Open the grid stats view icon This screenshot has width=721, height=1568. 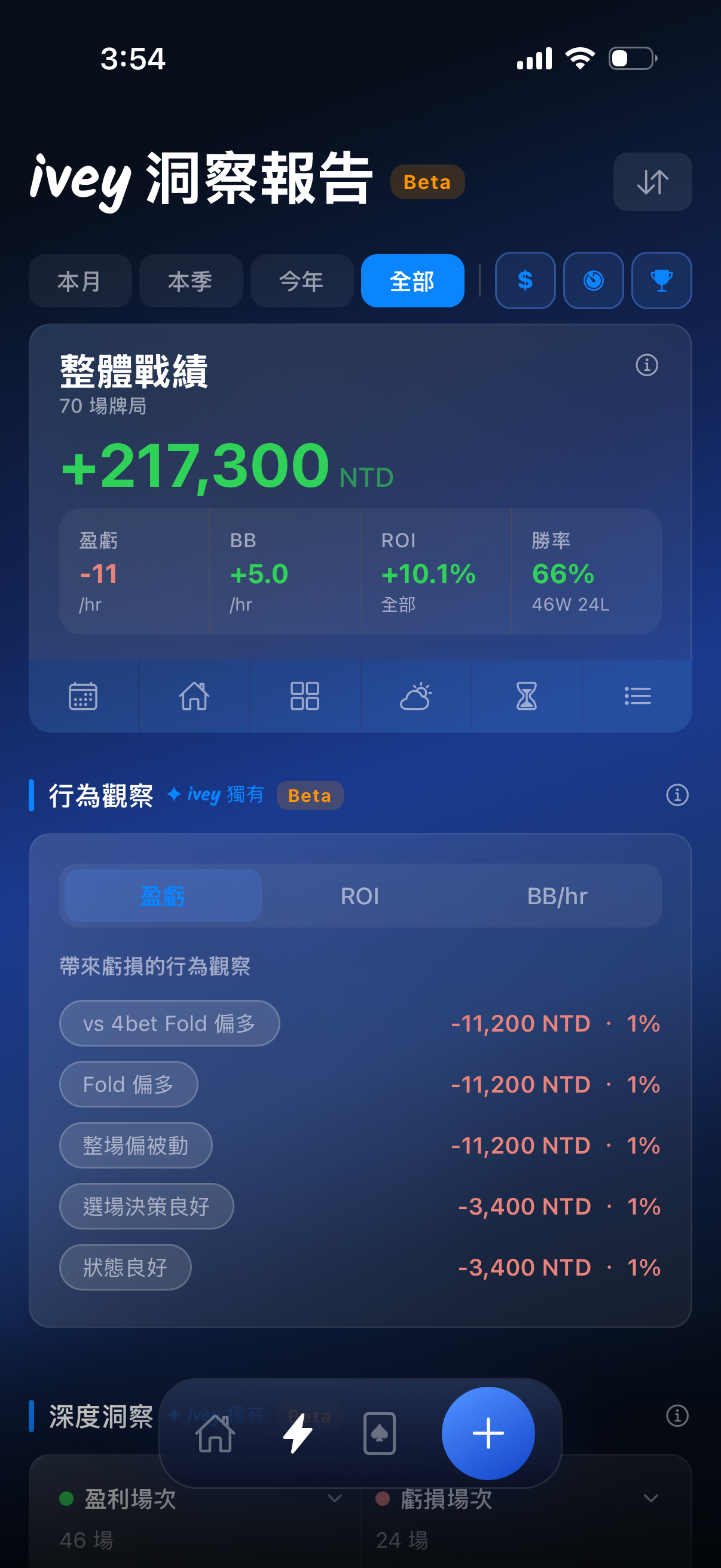[x=305, y=695]
